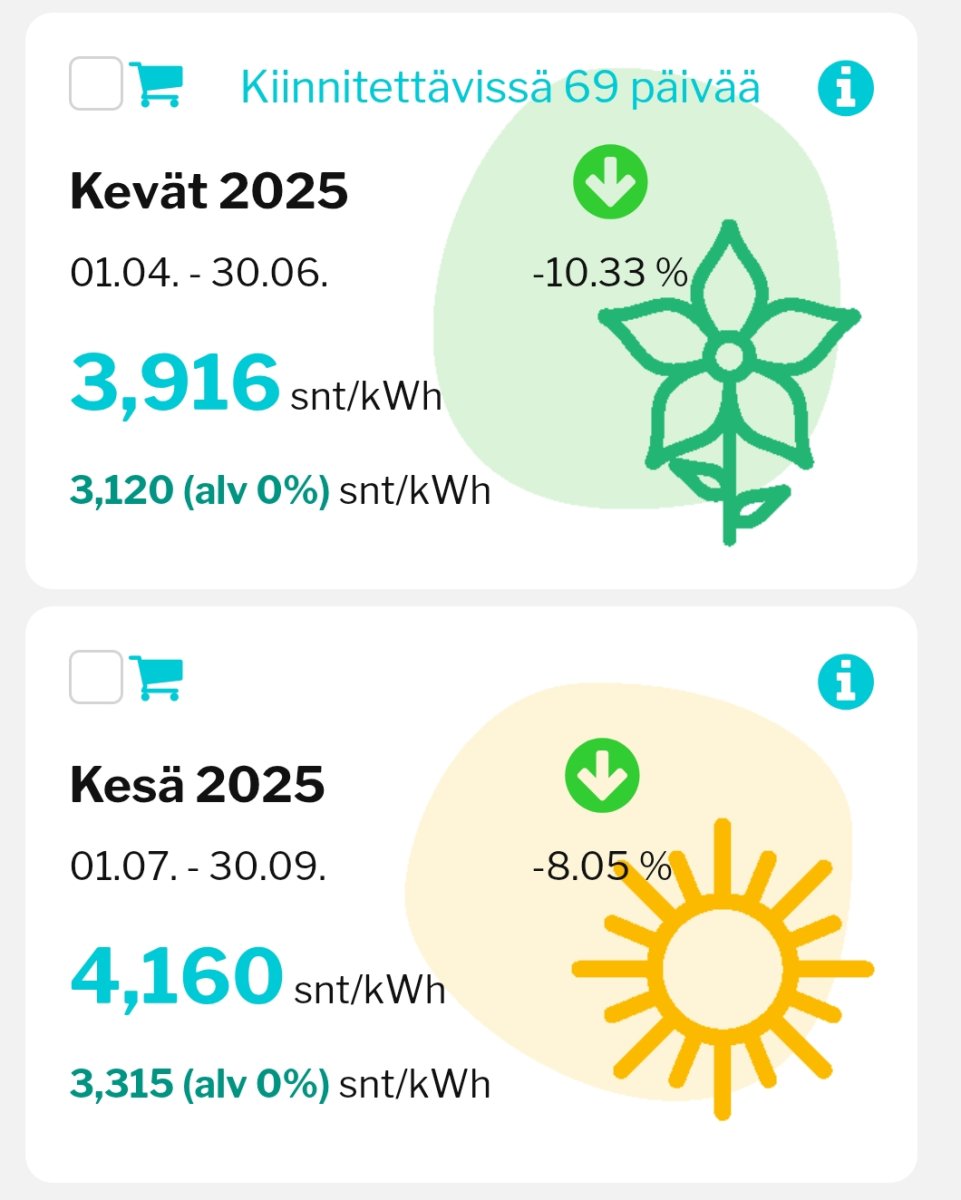Tick the checkbox for Kevät 2025
Viewport: 961px width, 1200px height.
96,84
